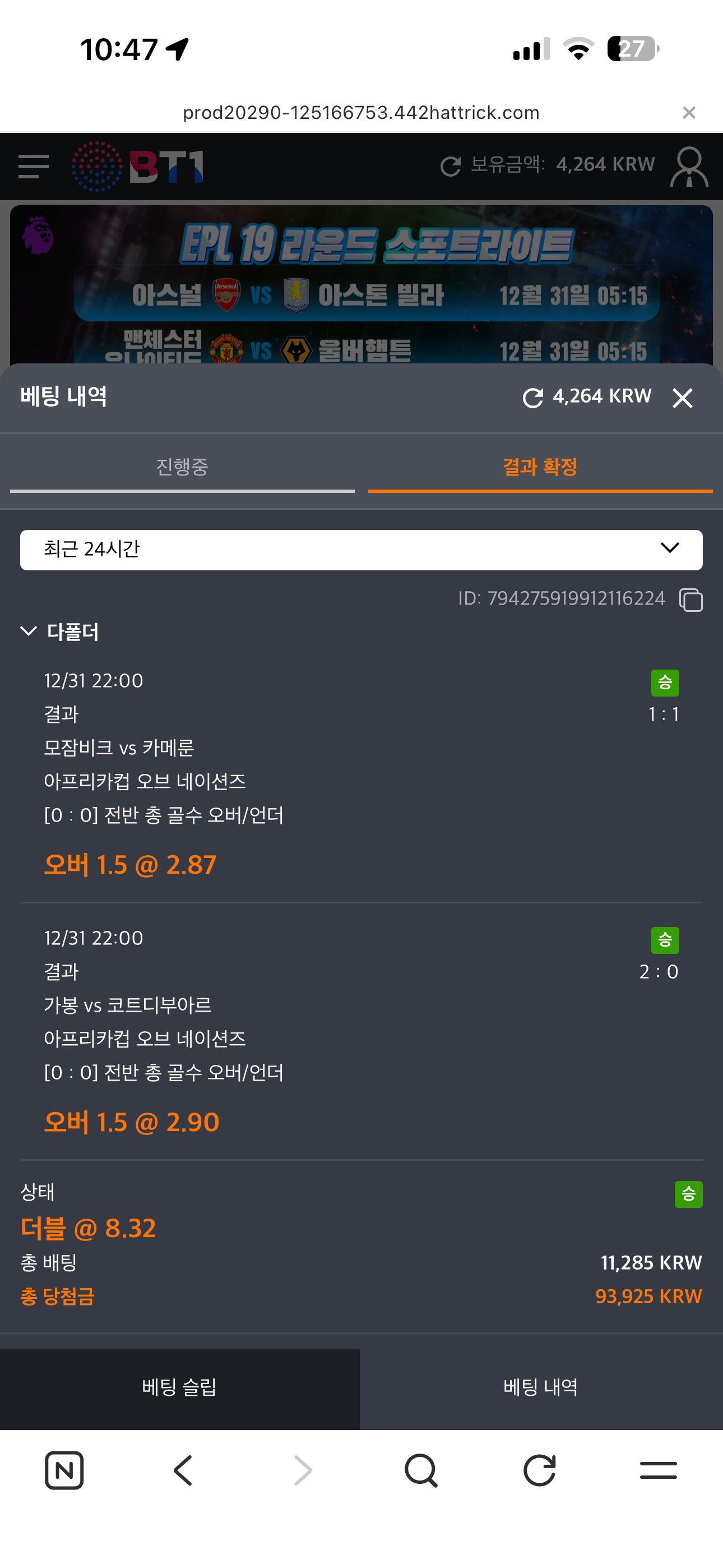Screen dimensions: 723x1568
Task: Refresh balance in 베팅 내역 header
Action: tap(532, 398)
